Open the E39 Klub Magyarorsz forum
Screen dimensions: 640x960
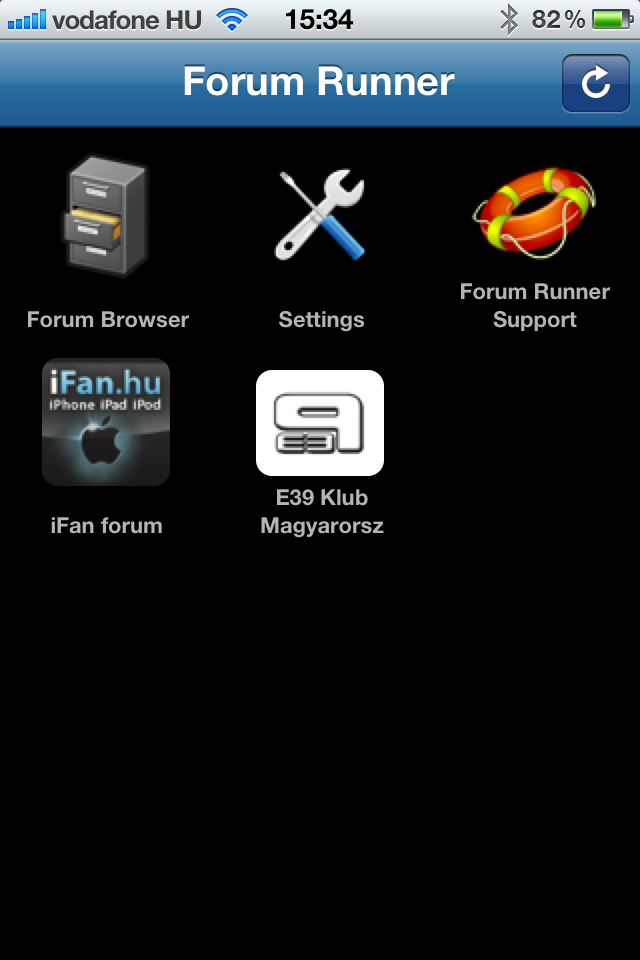(320, 423)
